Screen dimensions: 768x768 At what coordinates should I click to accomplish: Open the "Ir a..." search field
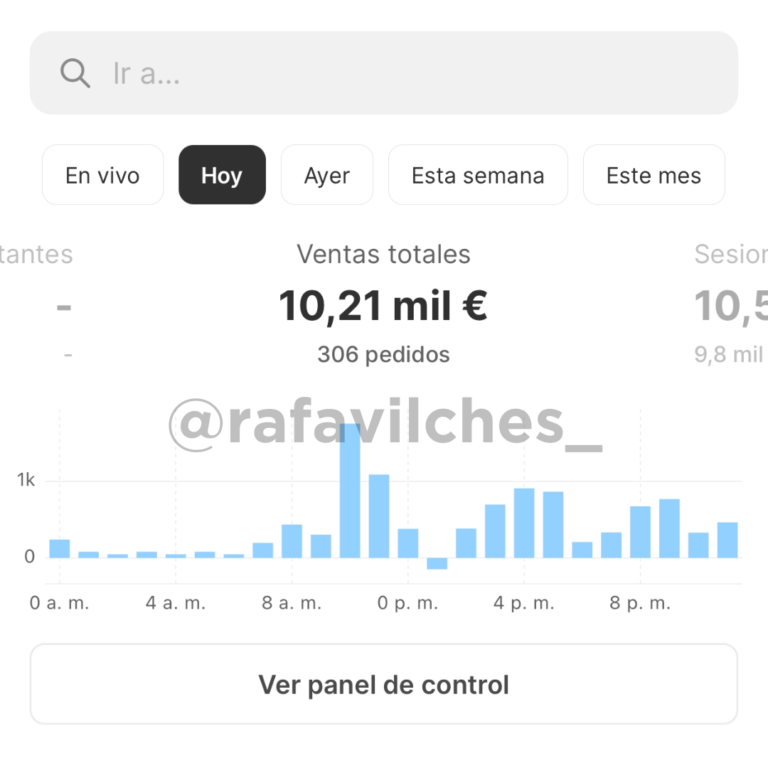[x=384, y=73]
